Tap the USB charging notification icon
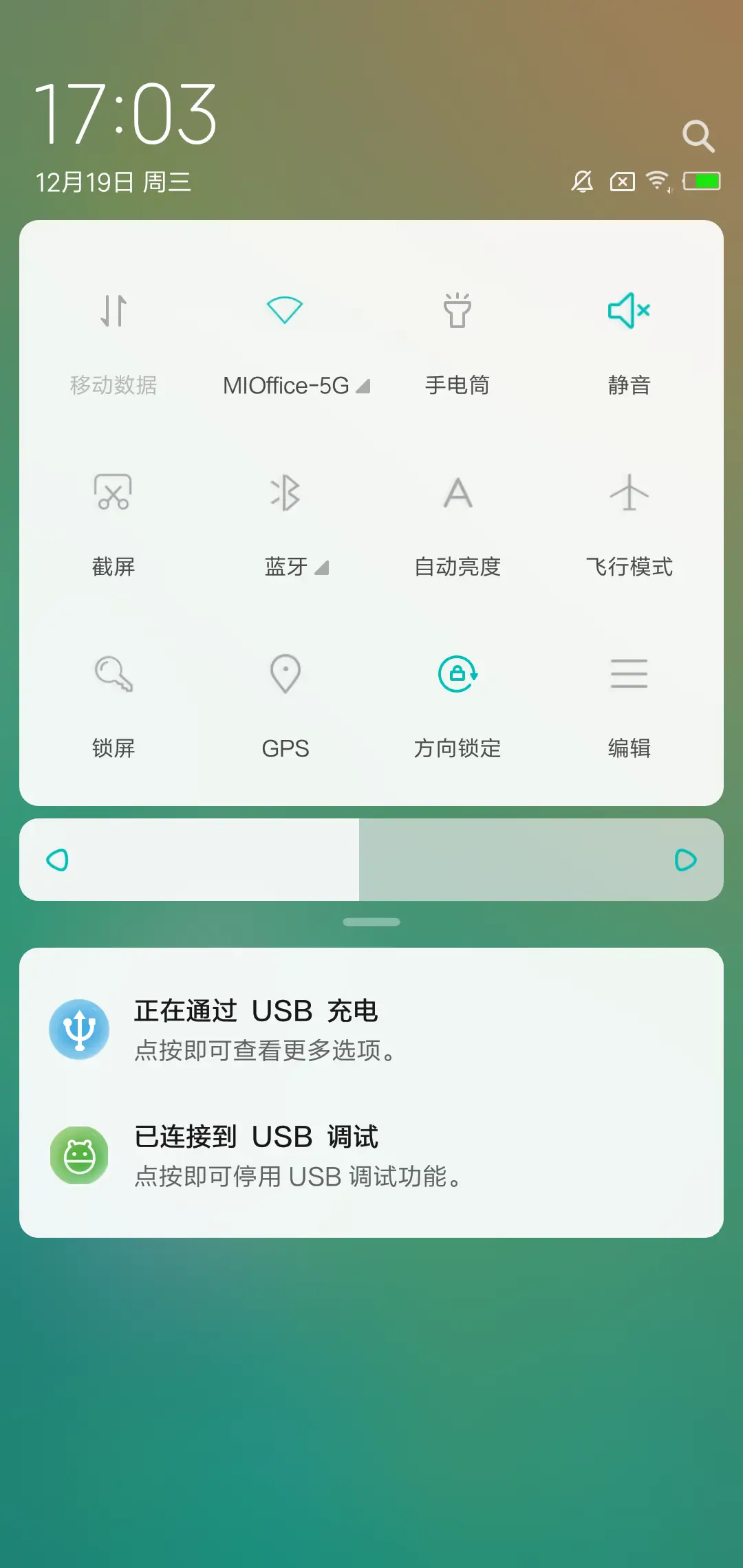Screen dimensions: 743x1568 point(80,1028)
